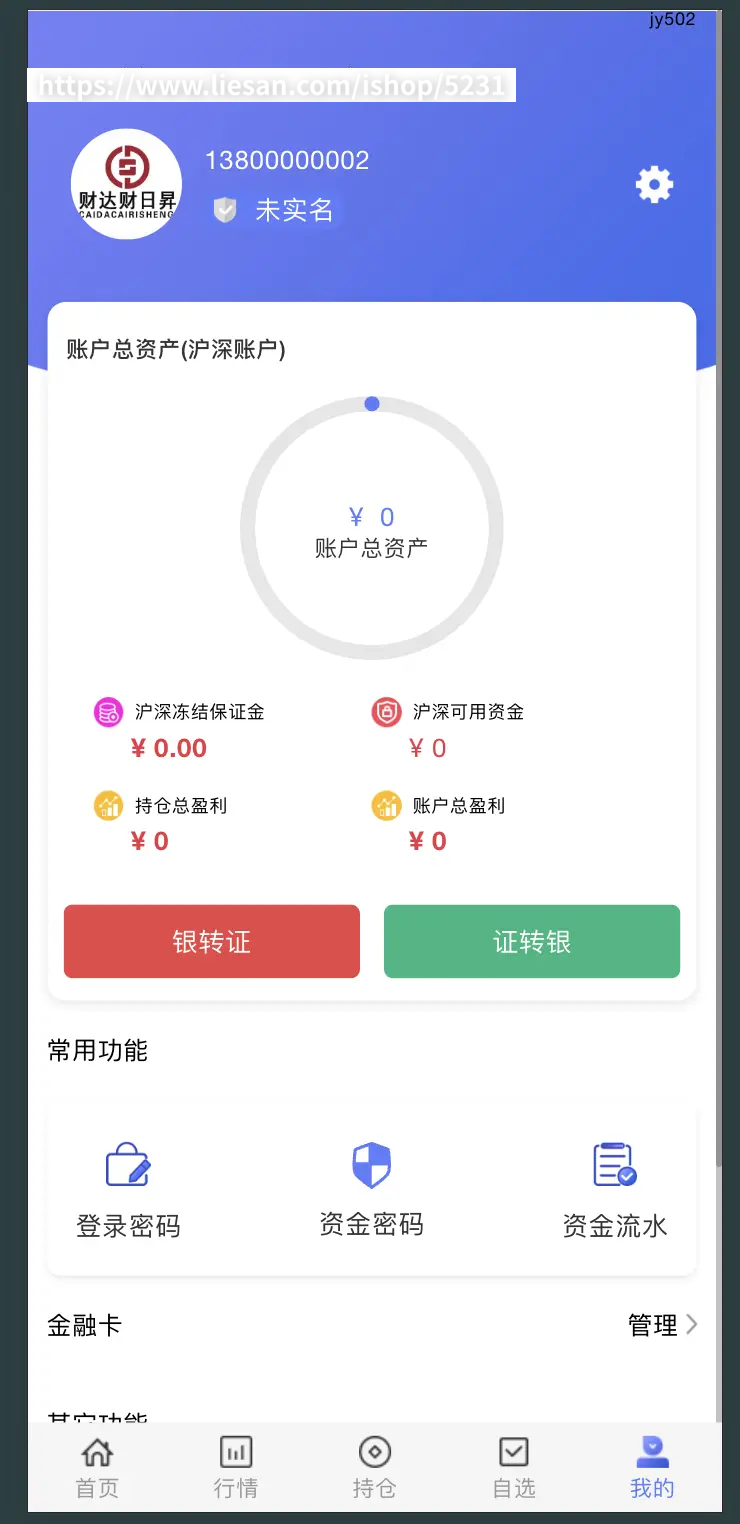Image resolution: width=740 pixels, height=1524 pixels.
Task: Switch to the 持仓 tab
Action: click(374, 1467)
